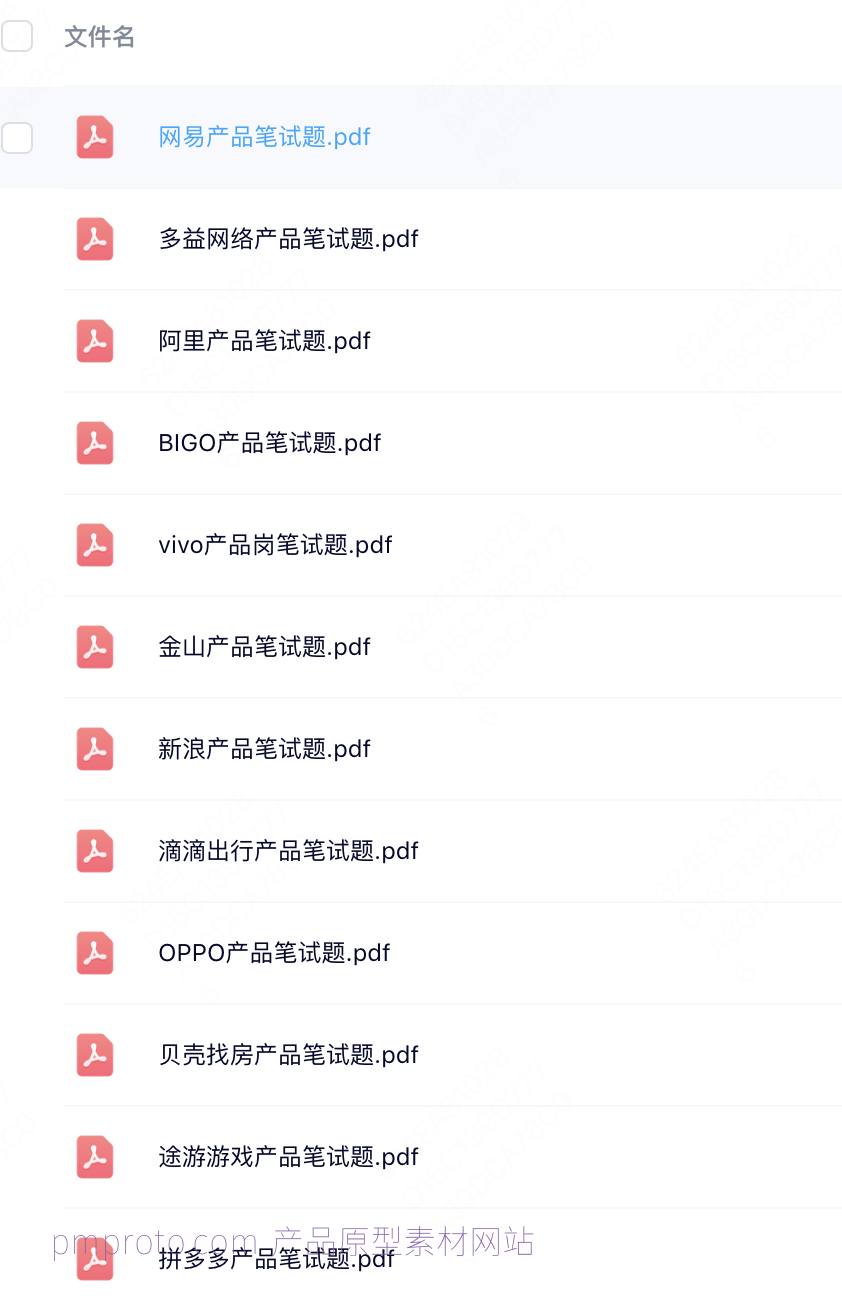Open 网易产品笔试题.pdf

click(264, 137)
